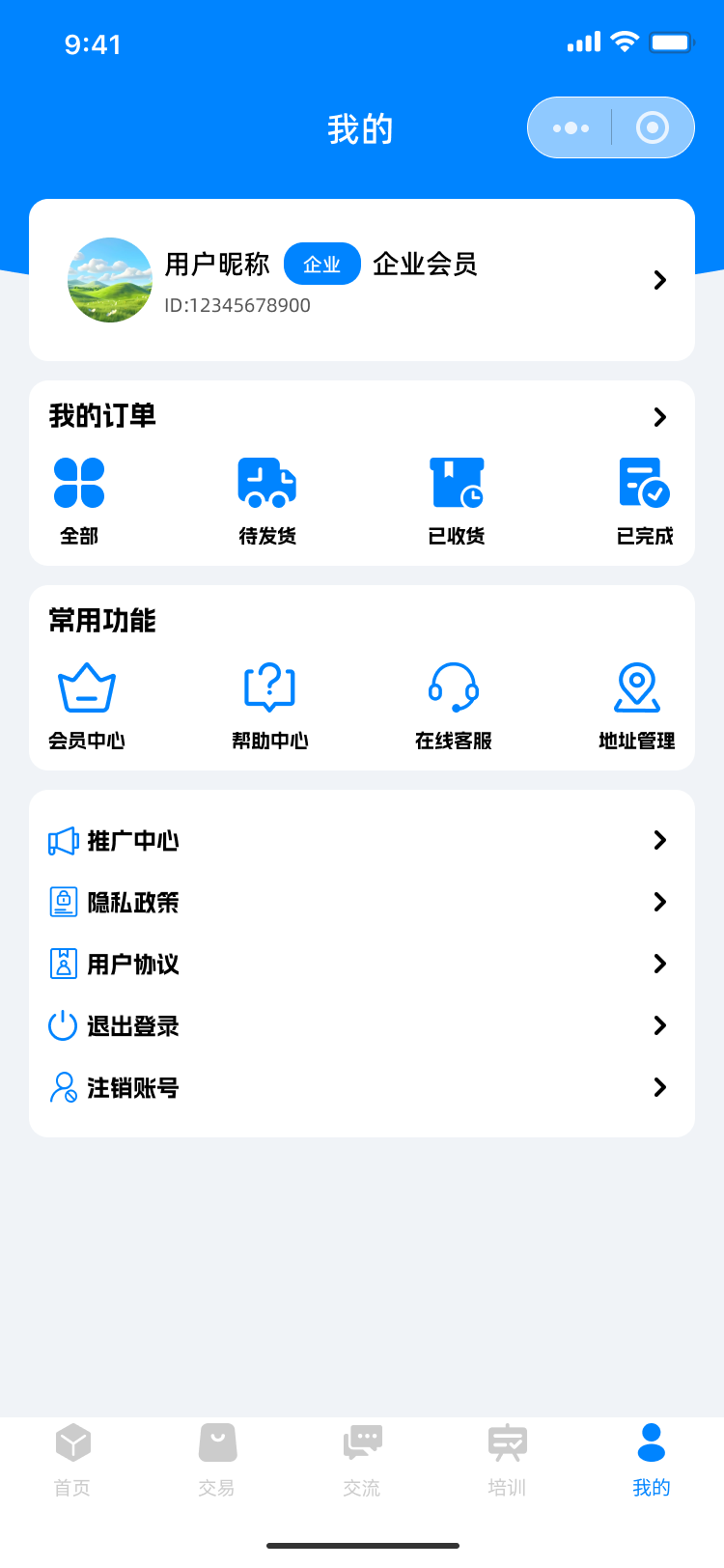Viewport: 724px width, 1568px height.
Task: Open the 推广中心 row
Action: (362, 841)
